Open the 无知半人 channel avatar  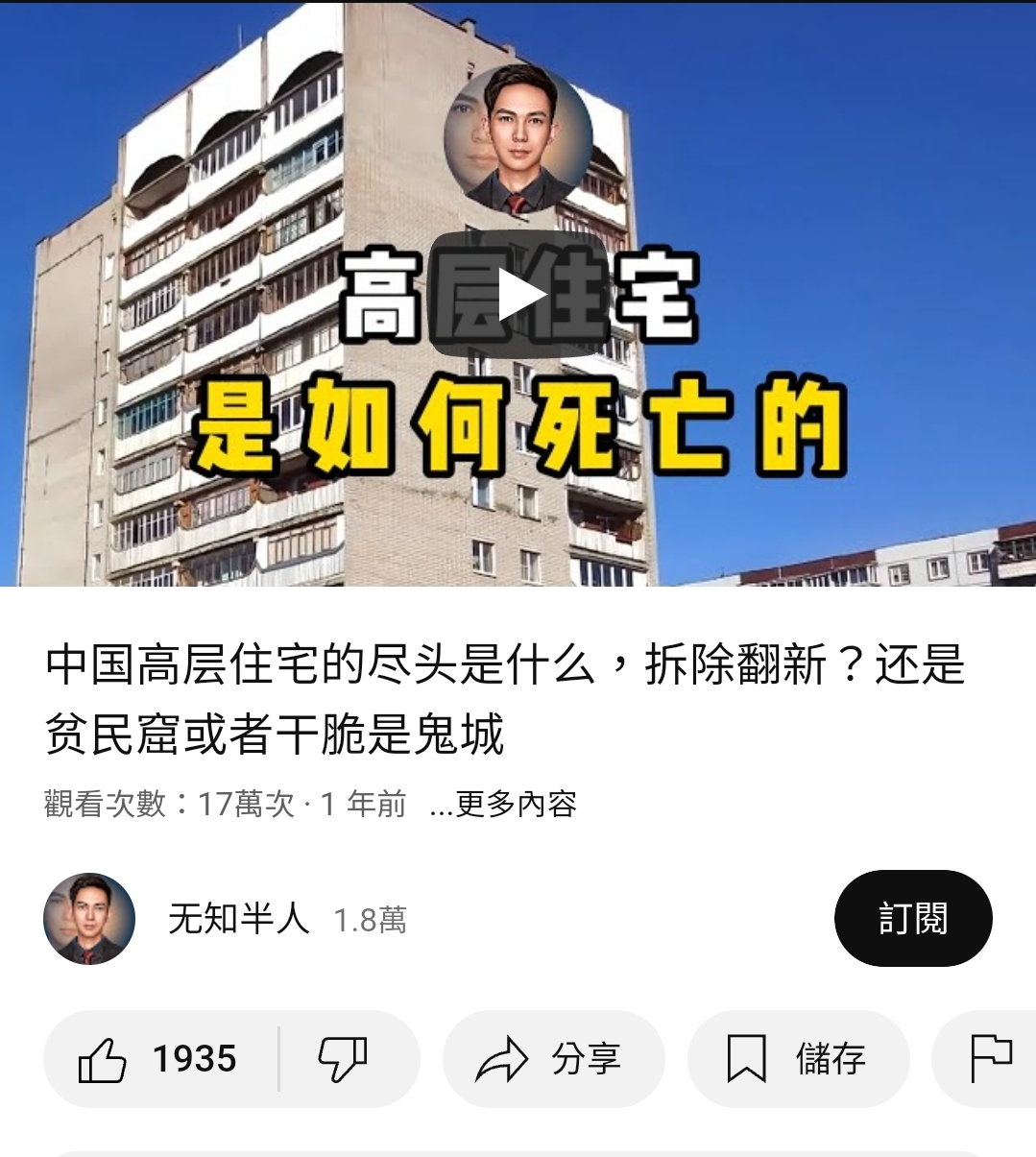coord(89,919)
